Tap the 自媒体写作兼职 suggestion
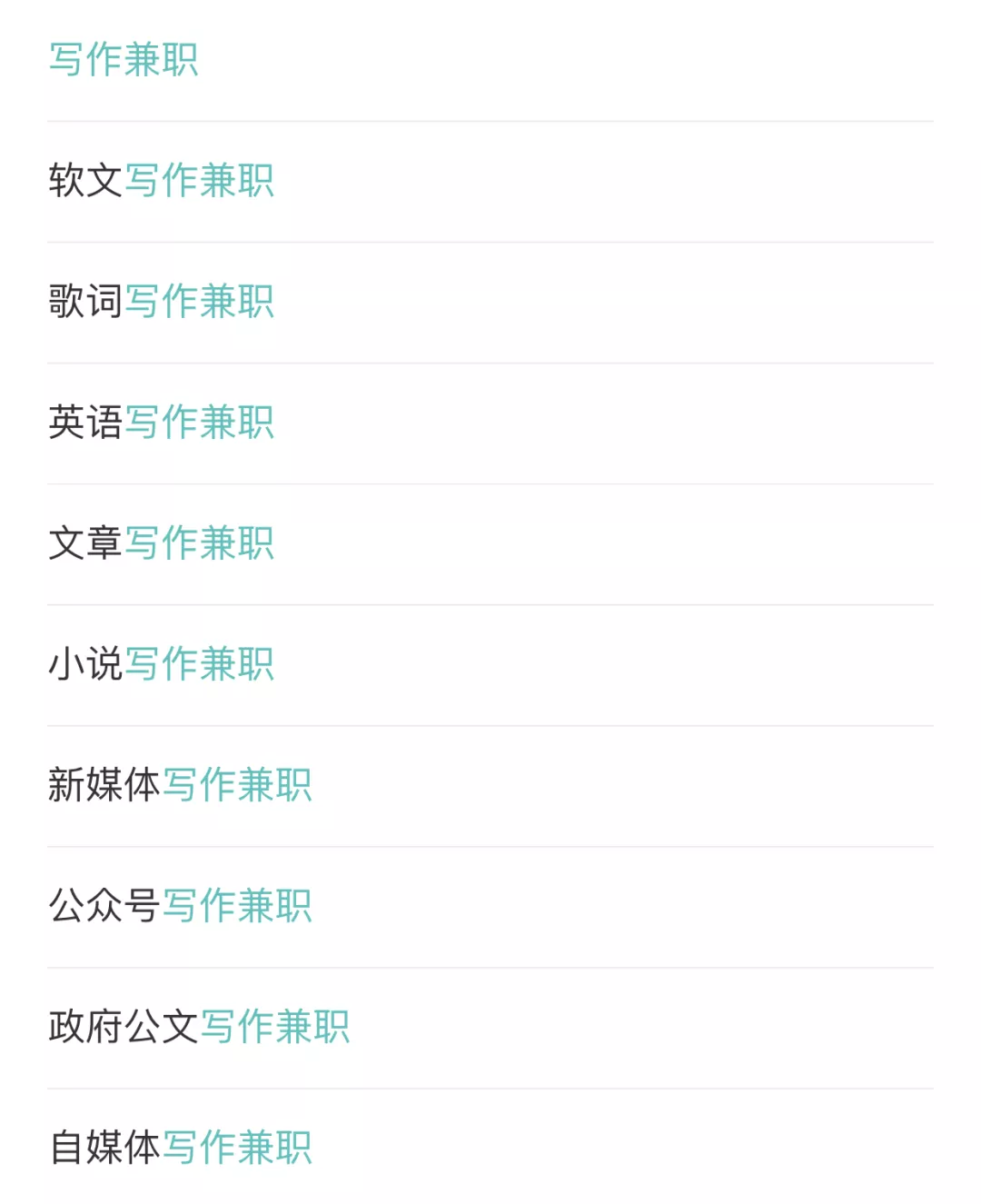The height and width of the screenshot is (1204, 981). tap(180, 1148)
